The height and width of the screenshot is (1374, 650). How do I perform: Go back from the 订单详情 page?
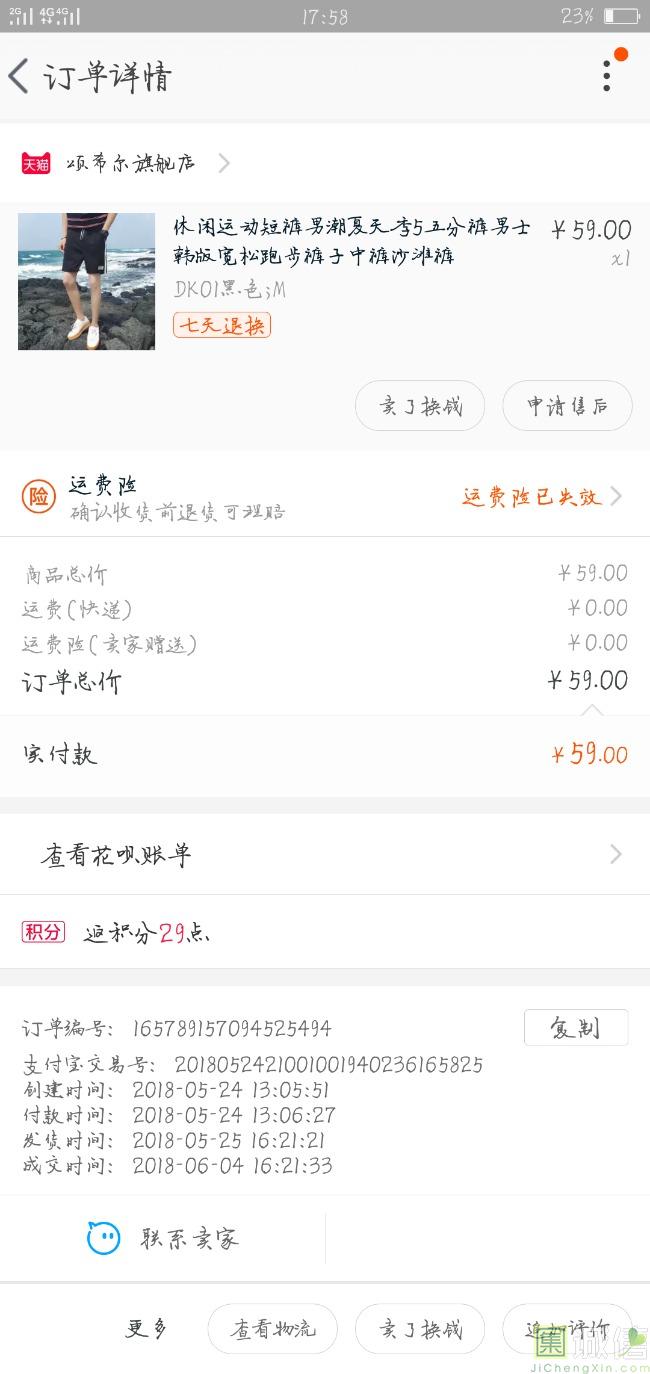click(x=19, y=77)
